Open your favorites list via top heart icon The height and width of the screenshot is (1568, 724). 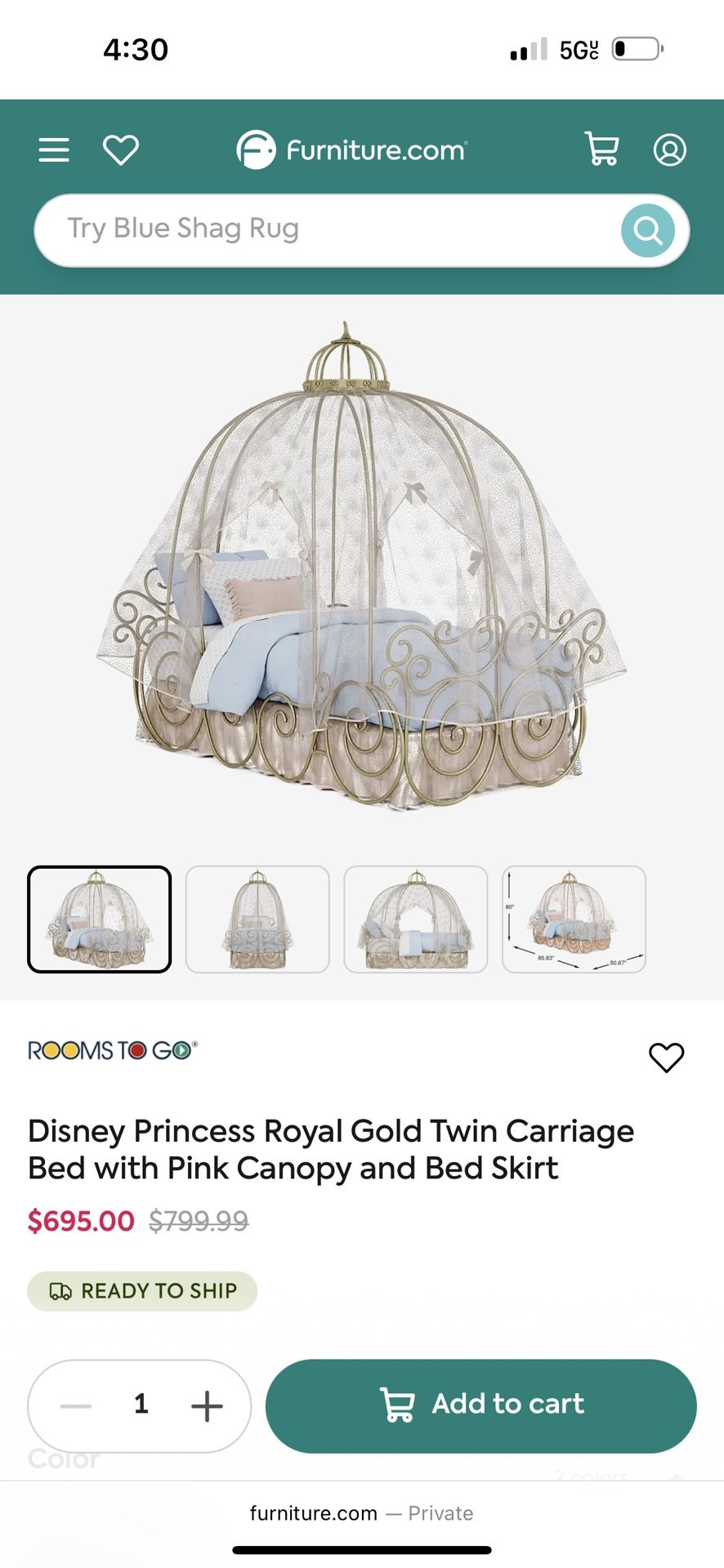pyautogui.click(x=121, y=149)
